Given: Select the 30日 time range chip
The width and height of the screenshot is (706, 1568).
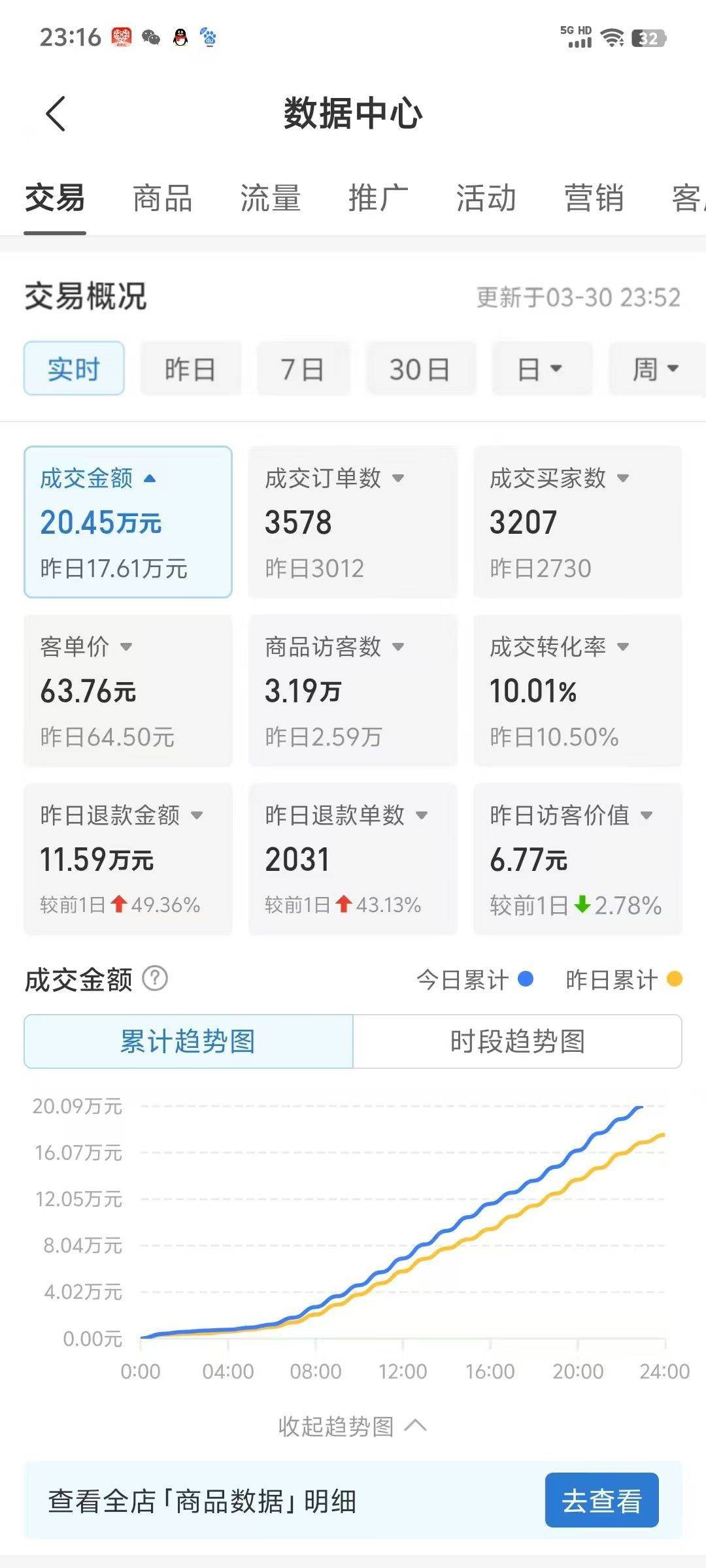Looking at the screenshot, I should click(420, 369).
